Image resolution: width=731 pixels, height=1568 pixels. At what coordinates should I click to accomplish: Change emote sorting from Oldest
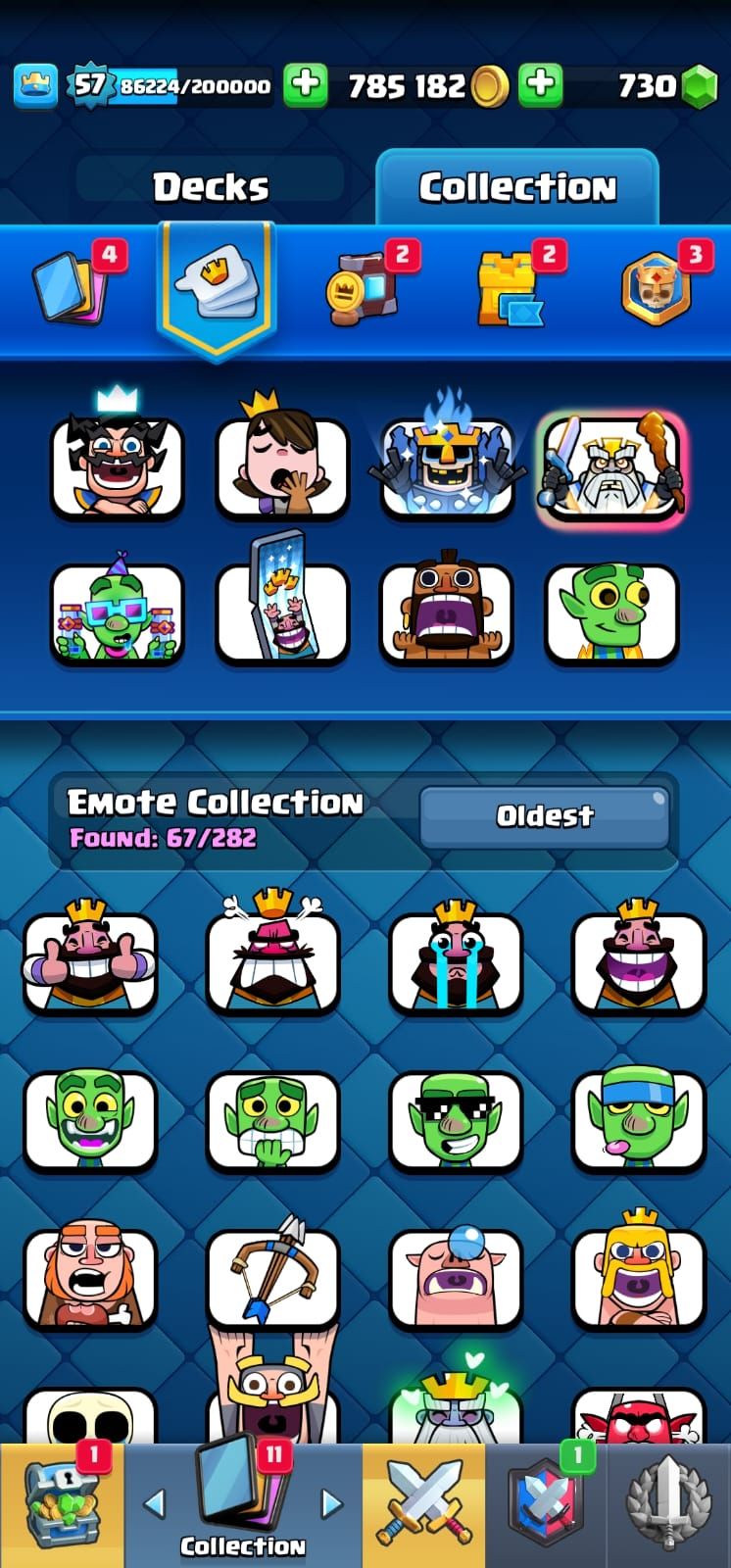pyautogui.click(x=544, y=815)
